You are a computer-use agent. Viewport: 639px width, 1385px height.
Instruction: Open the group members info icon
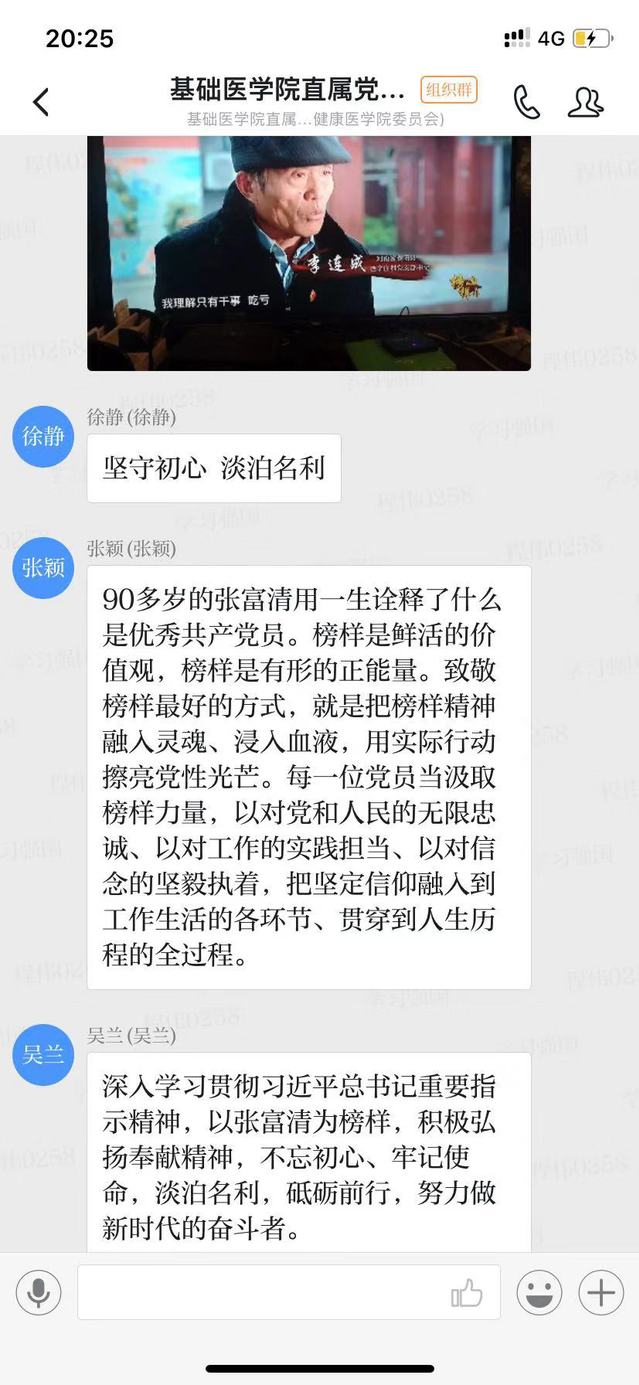coord(585,102)
